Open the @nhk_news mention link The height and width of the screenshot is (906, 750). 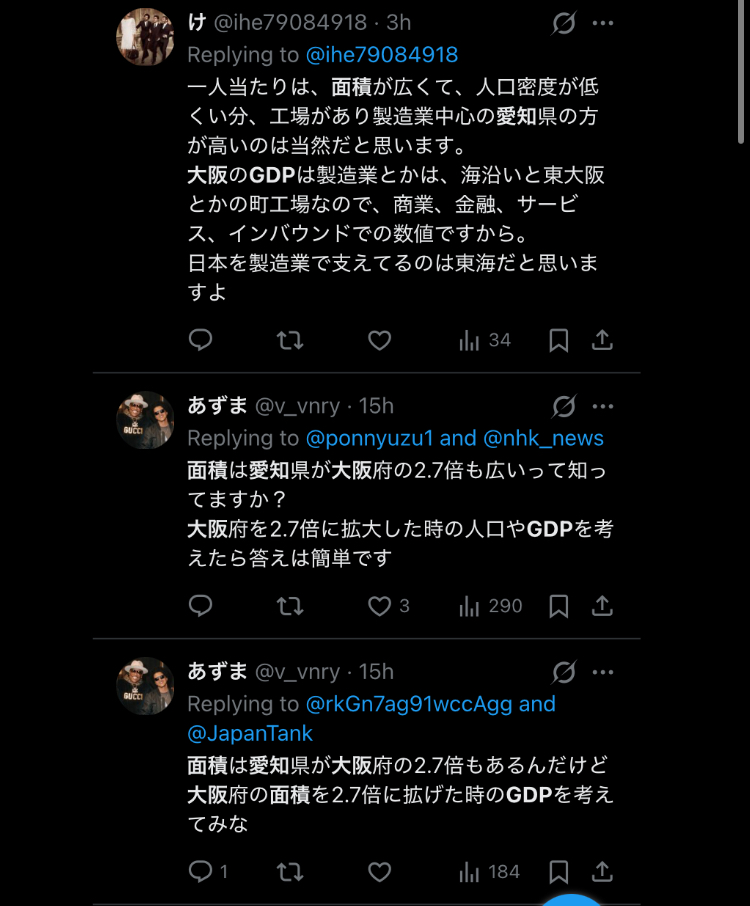coord(544,438)
